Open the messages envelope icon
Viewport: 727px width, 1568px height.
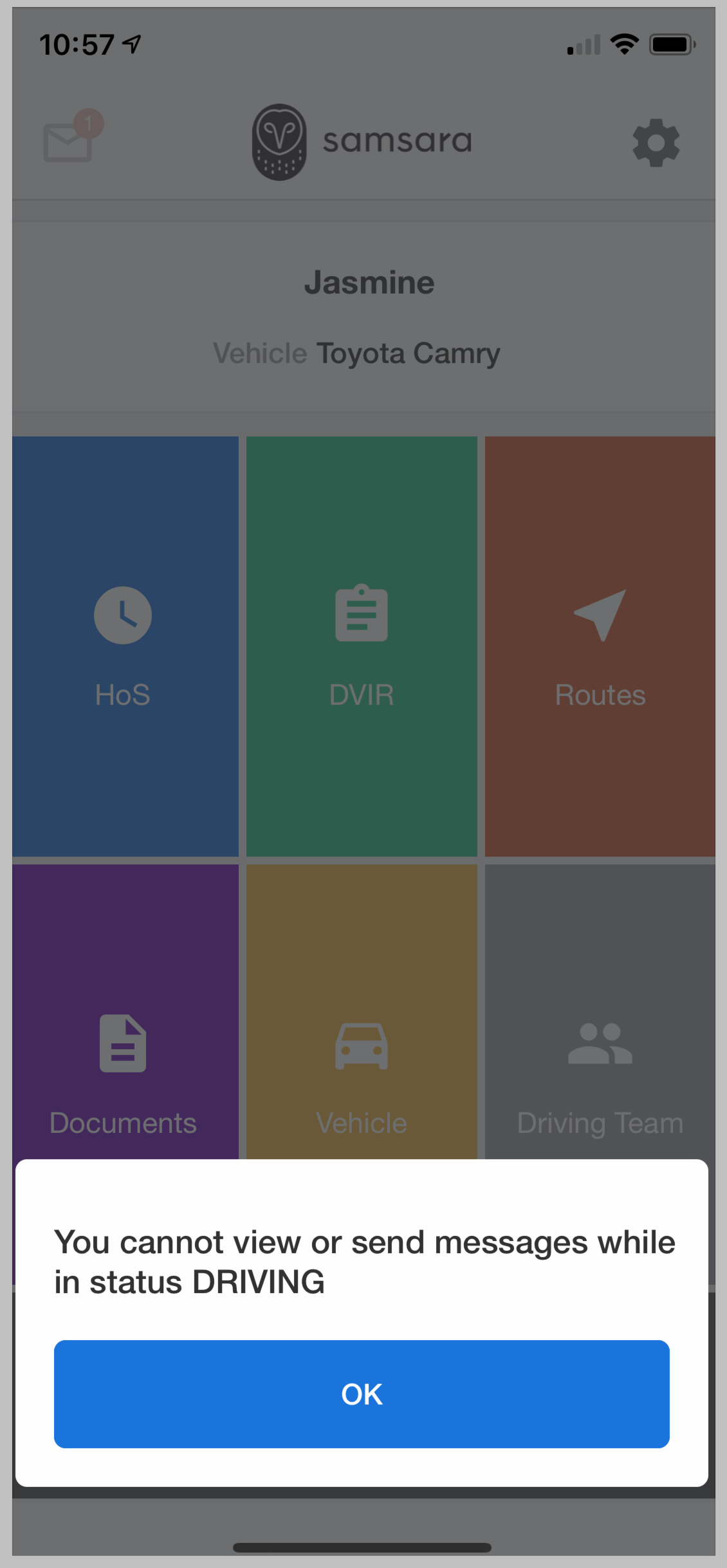point(68,143)
